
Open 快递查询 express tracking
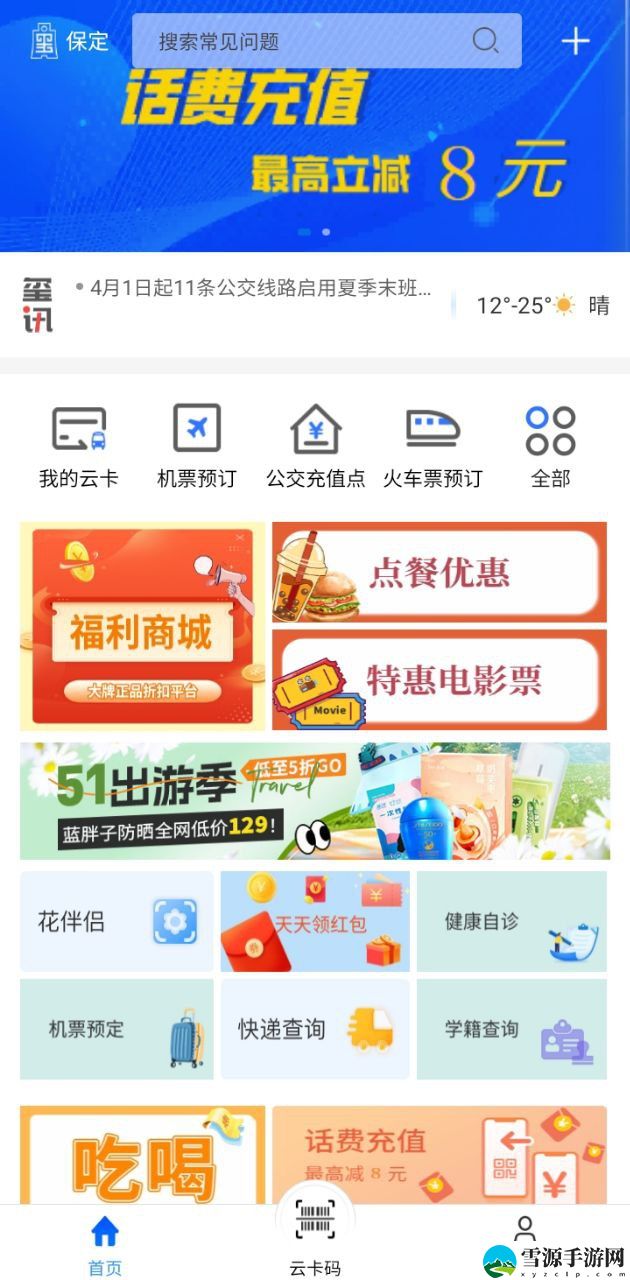click(315, 1029)
